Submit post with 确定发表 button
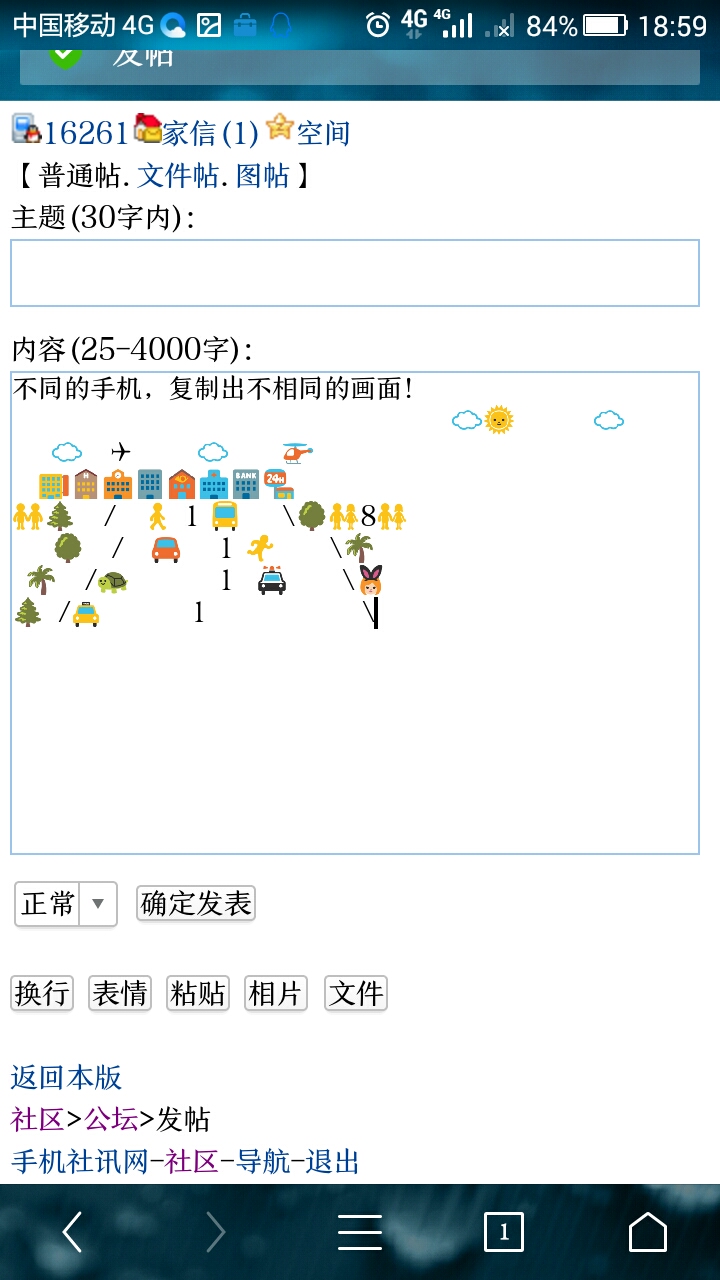This screenshot has height=1280, width=720. pyautogui.click(x=196, y=904)
